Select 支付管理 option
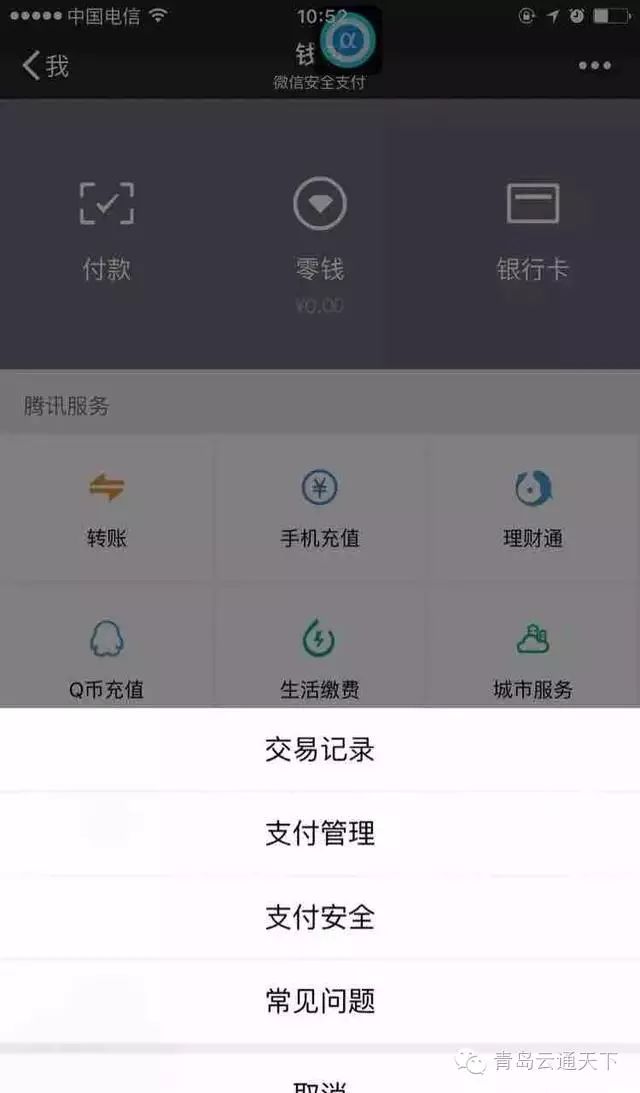Viewport: 640px width, 1093px height. point(320,833)
